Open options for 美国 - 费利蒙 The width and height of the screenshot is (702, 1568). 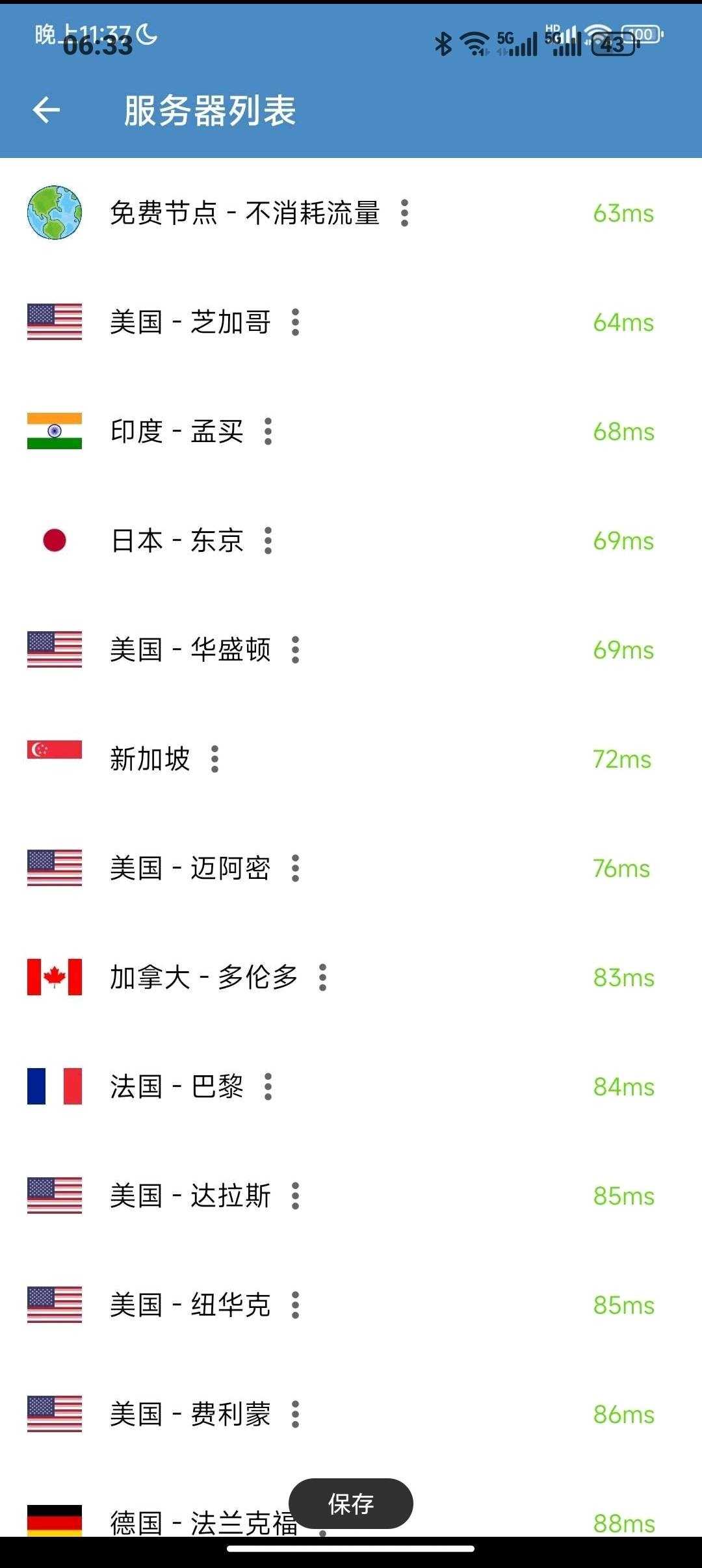(296, 1415)
